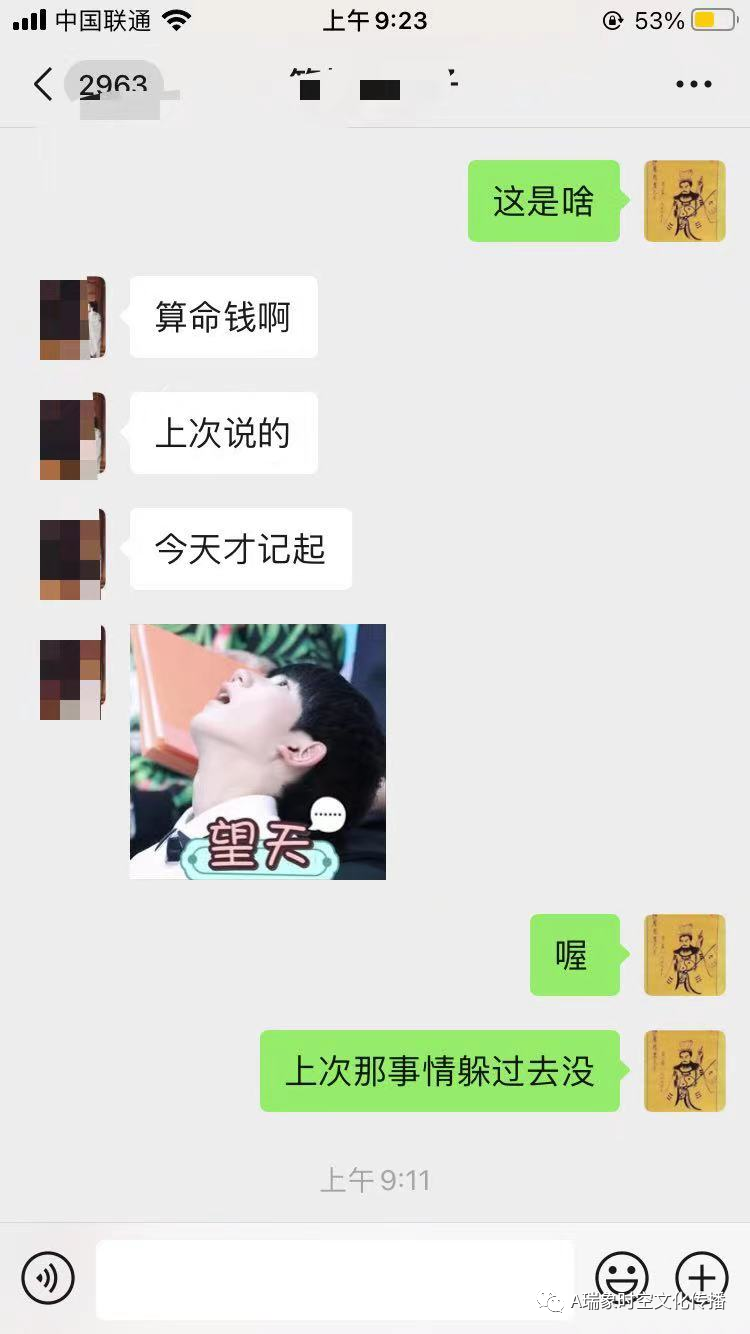Tap the message input field
The image size is (750, 1334).
point(335,1278)
